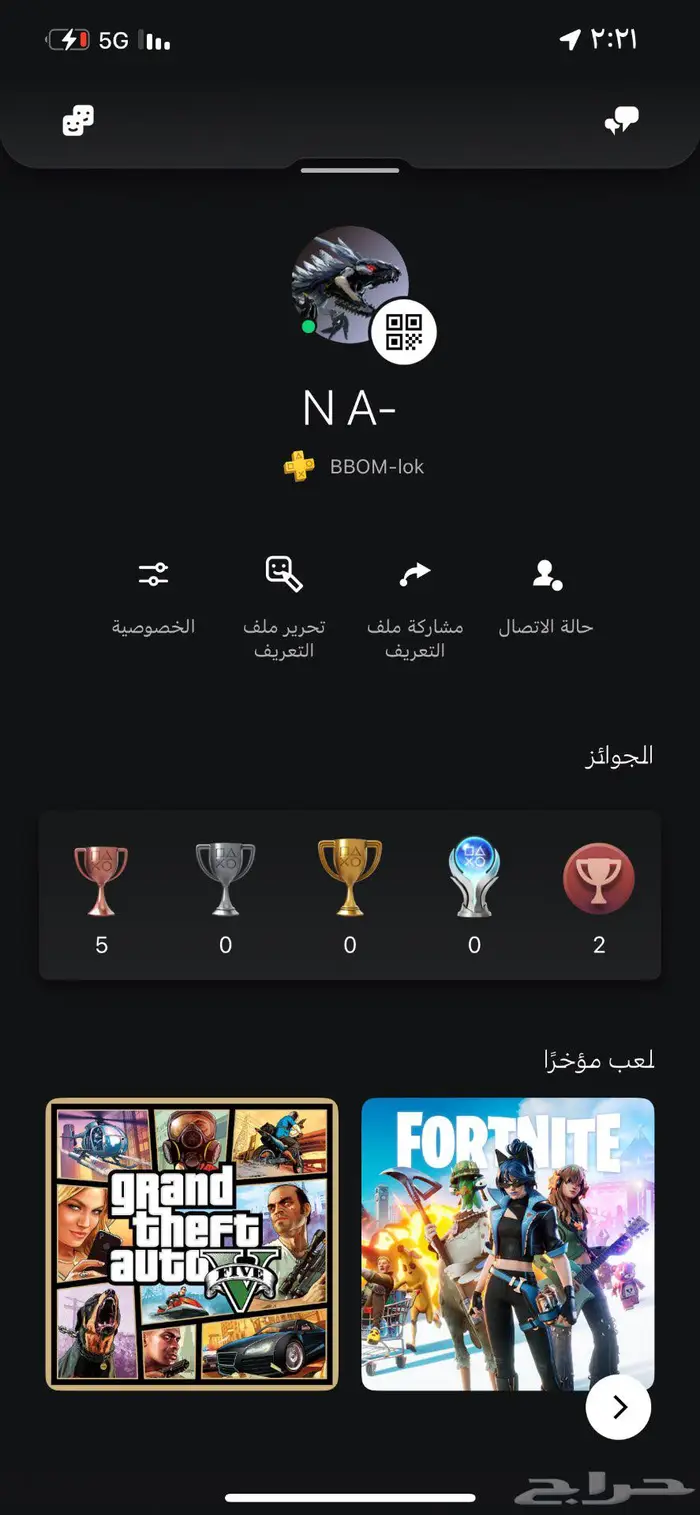The image size is (700, 1515).
Task: Change حالة الاتصال online status
Action: pos(546,596)
